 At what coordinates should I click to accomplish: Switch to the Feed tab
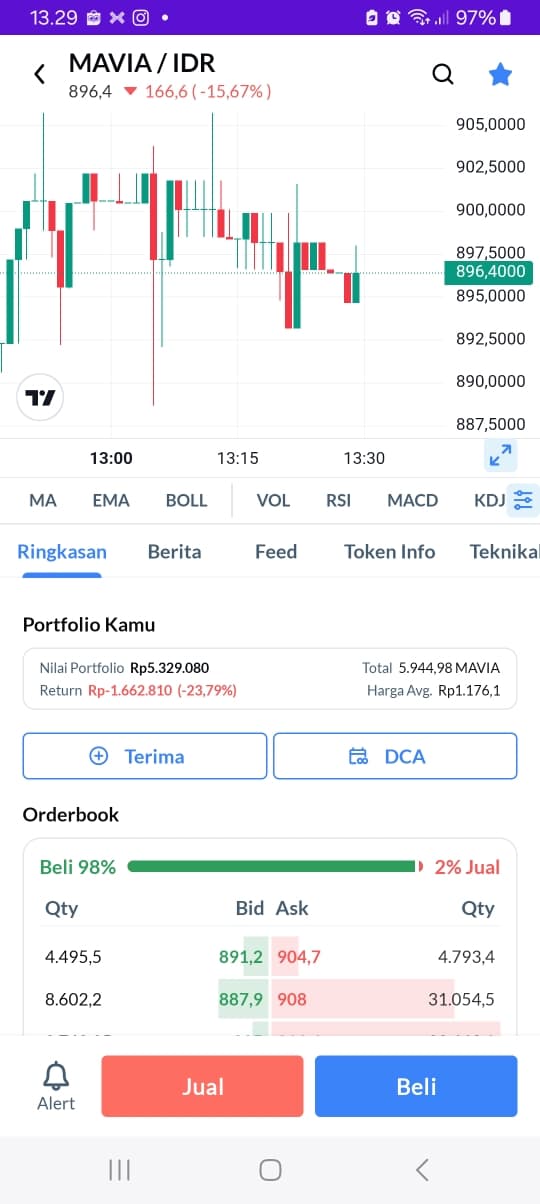[276, 551]
